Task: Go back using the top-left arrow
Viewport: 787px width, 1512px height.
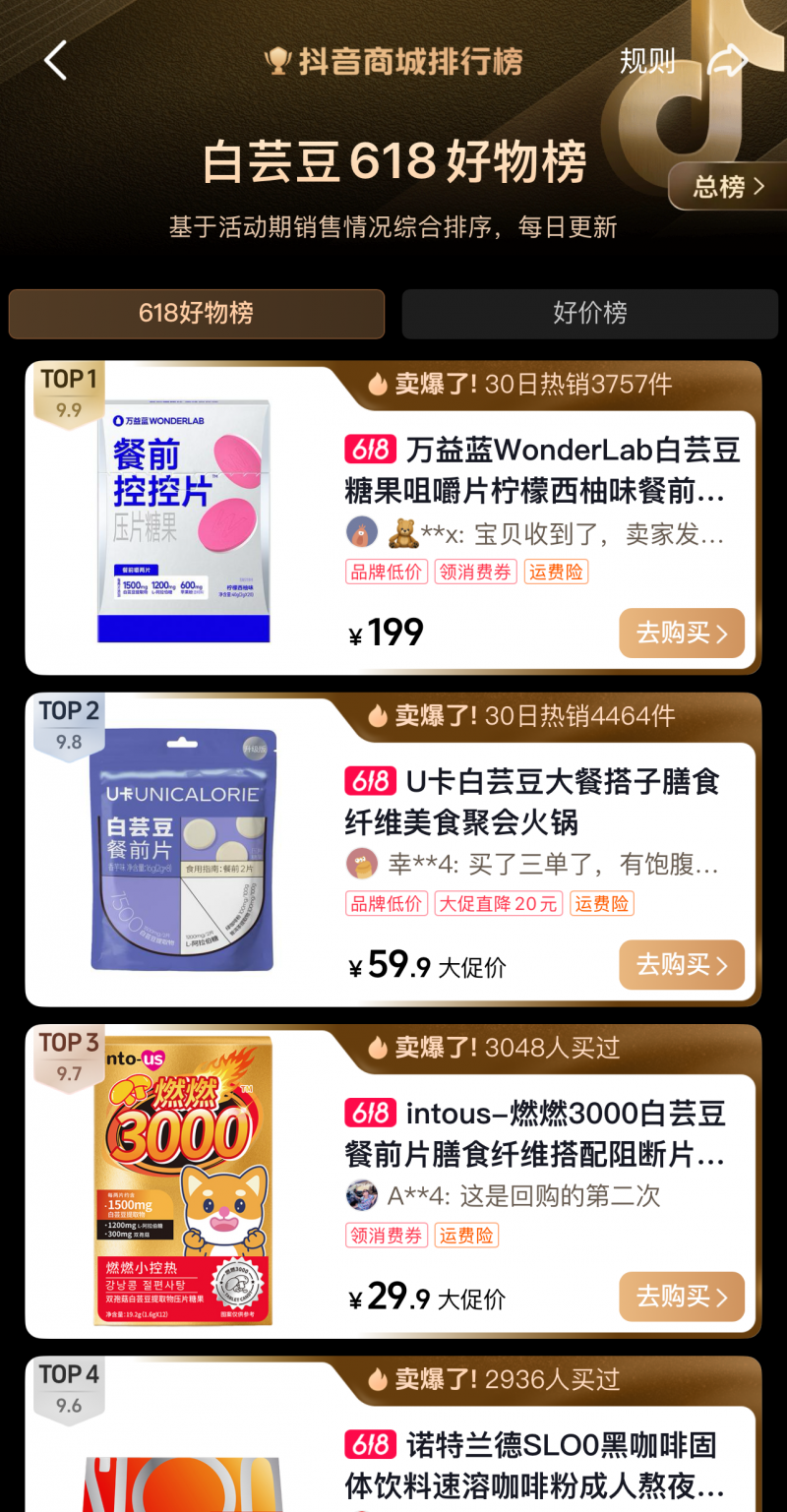Action: 56,61
